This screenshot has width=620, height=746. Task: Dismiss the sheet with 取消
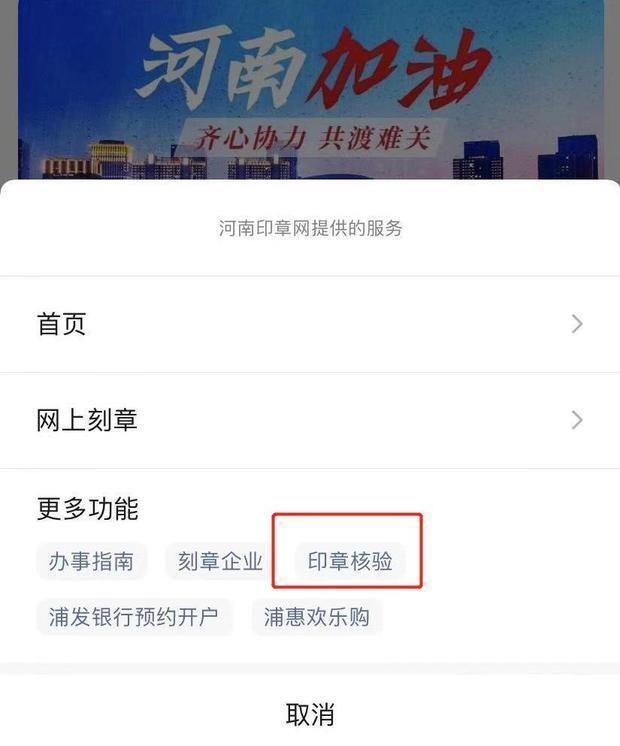(x=310, y=714)
